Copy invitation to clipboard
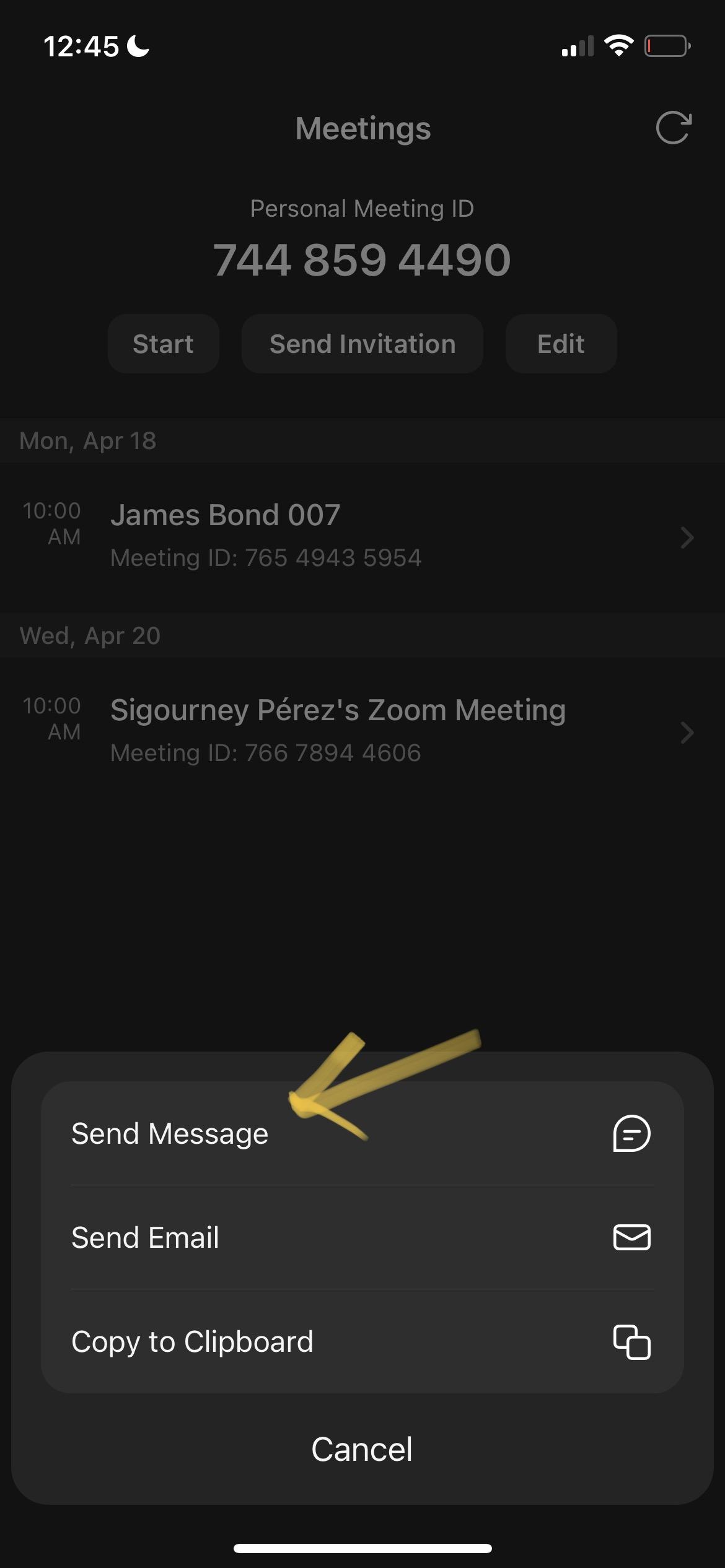This screenshot has width=725, height=1568. click(x=362, y=1342)
